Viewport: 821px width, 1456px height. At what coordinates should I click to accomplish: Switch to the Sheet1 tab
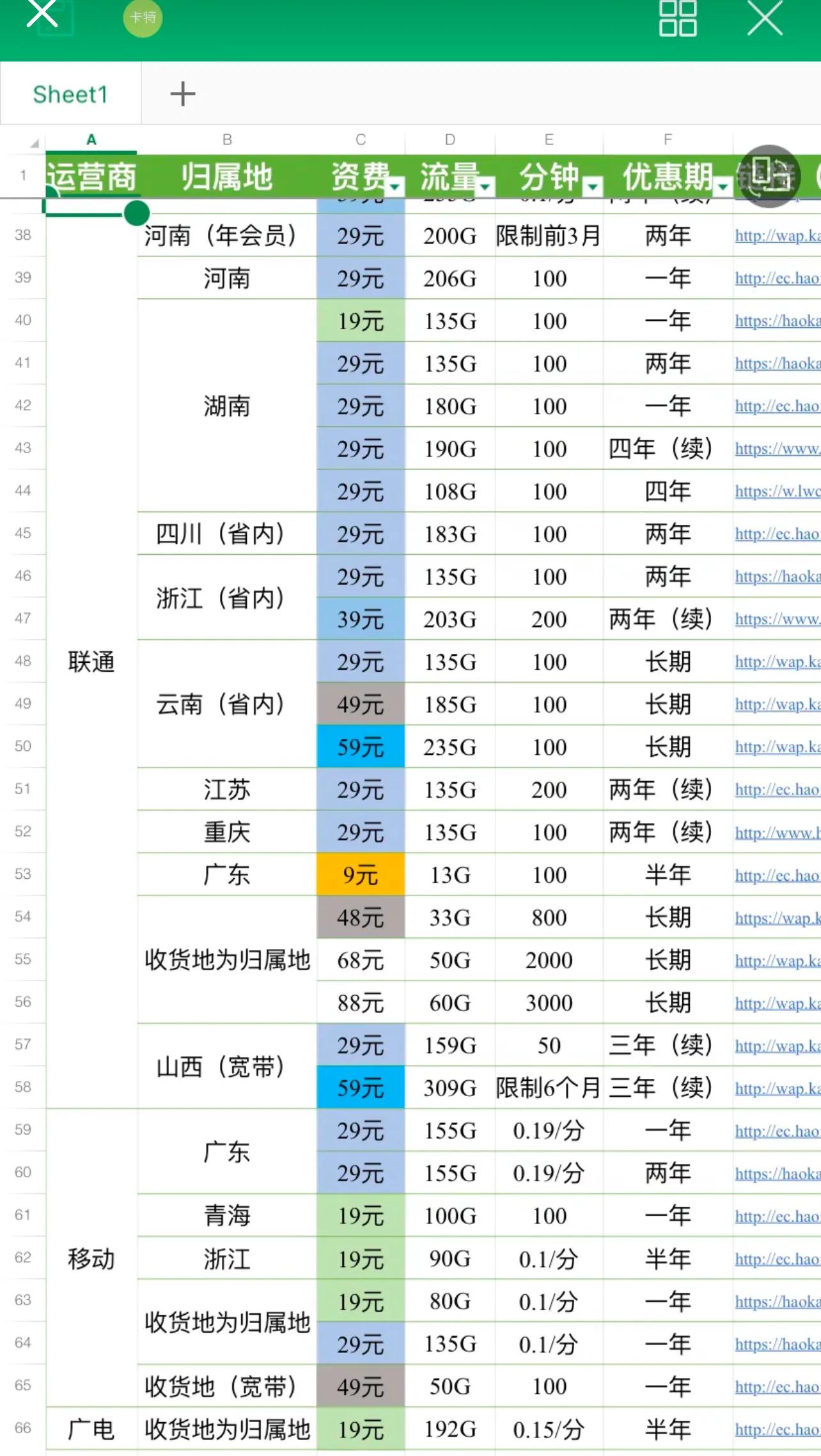[x=70, y=93]
